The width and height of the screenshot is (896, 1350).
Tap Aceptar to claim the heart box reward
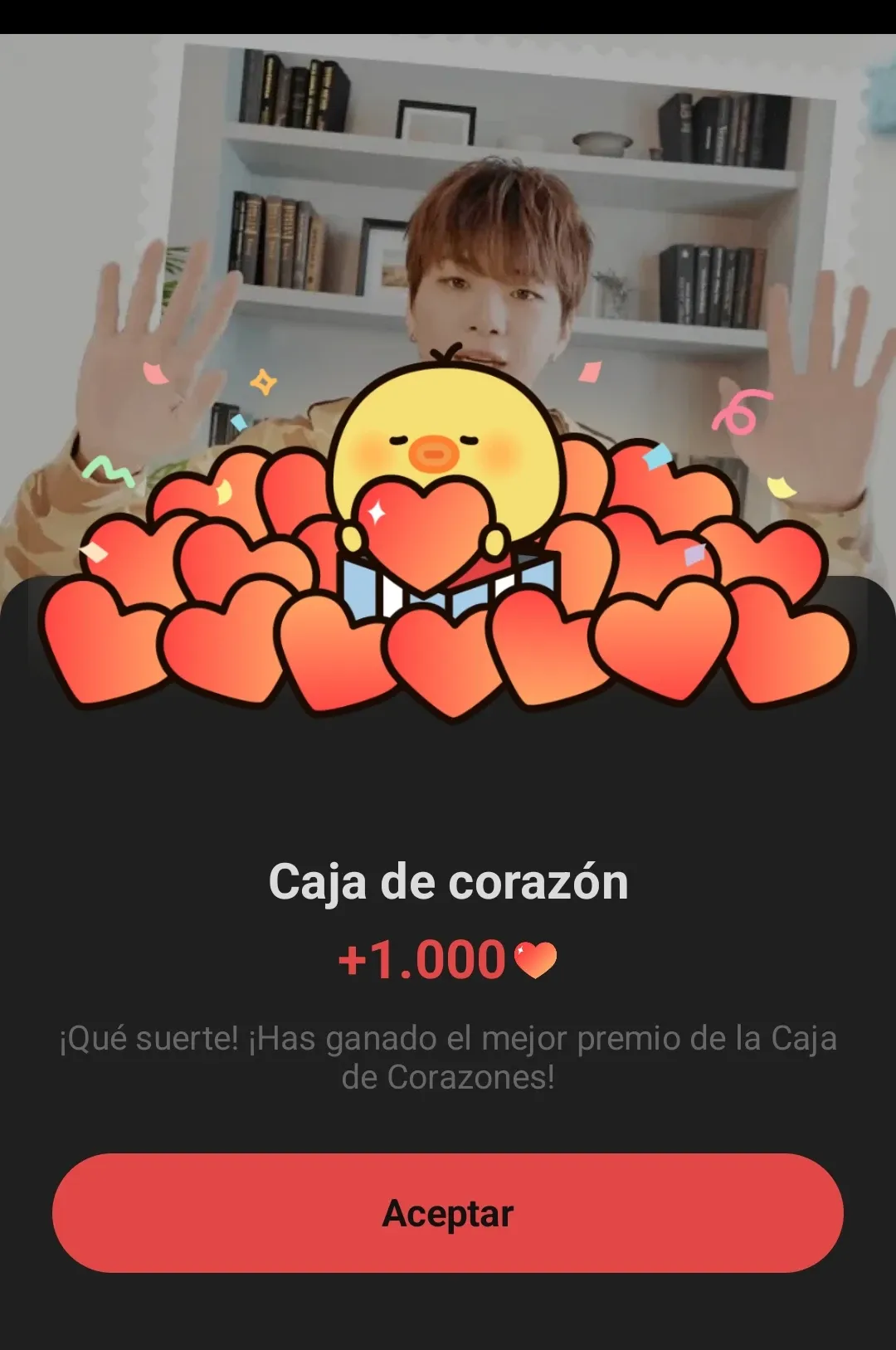point(448,1213)
